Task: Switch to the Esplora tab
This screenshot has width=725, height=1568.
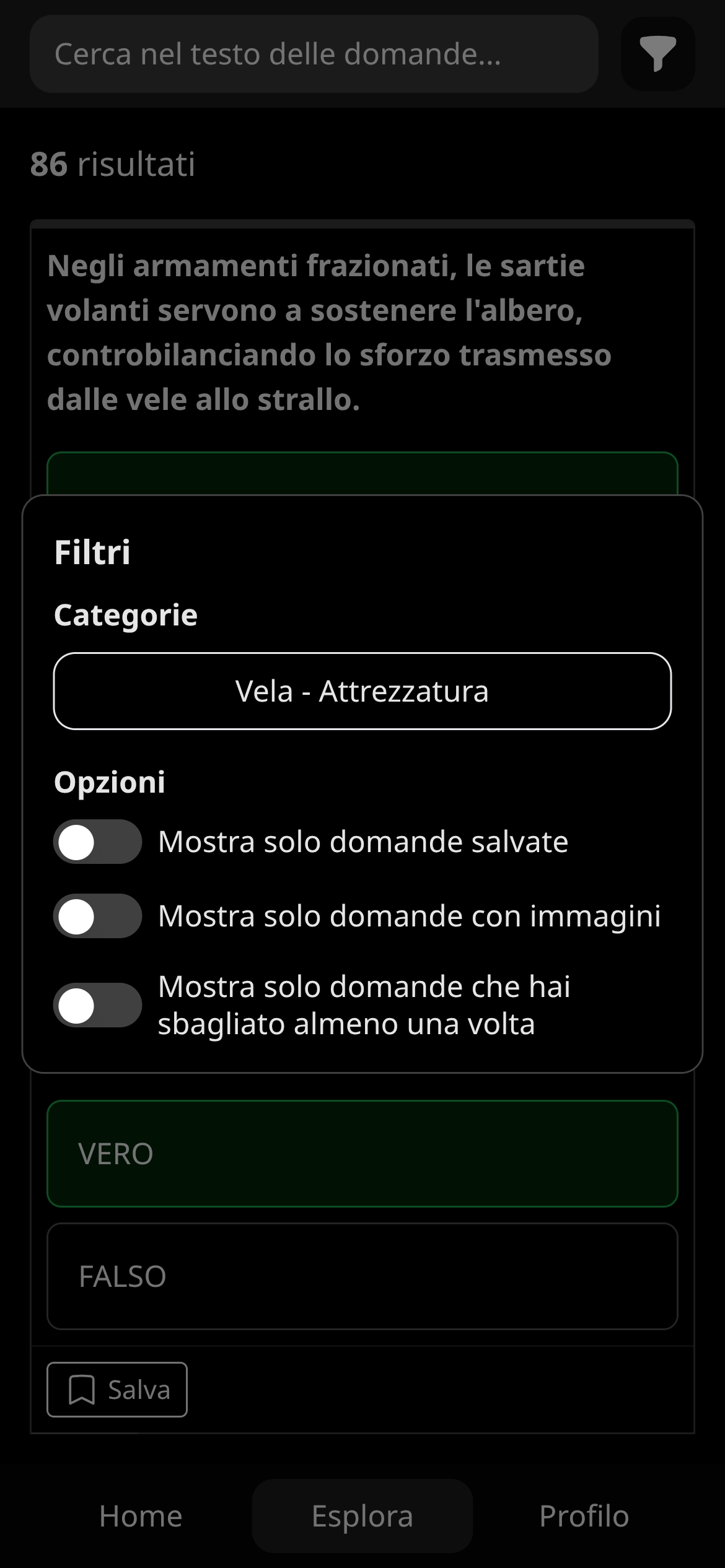Action: click(x=362, y=1516)
